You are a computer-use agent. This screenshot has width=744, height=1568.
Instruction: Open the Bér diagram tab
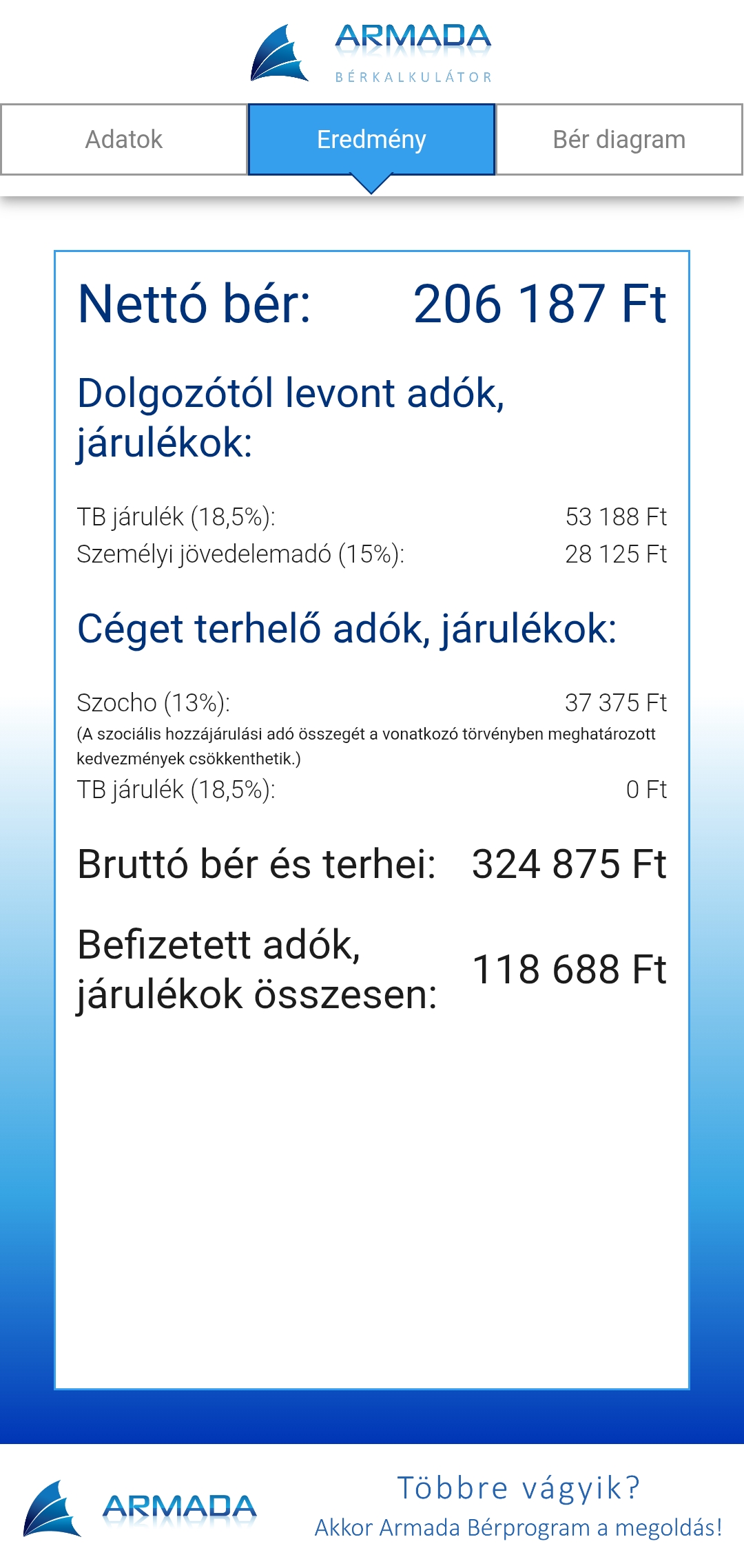(619, 139)
